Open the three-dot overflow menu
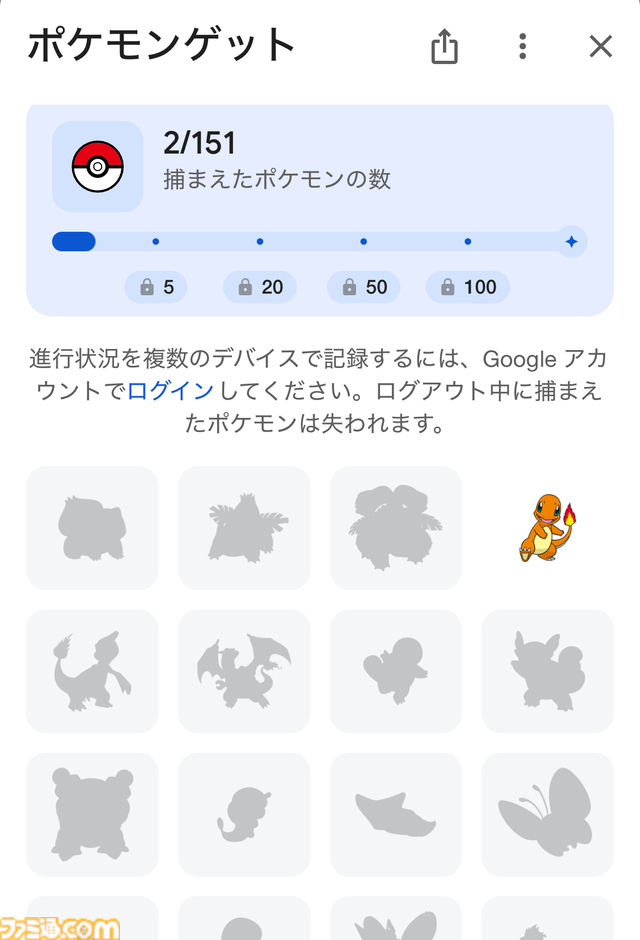 (x=522, y=47)
